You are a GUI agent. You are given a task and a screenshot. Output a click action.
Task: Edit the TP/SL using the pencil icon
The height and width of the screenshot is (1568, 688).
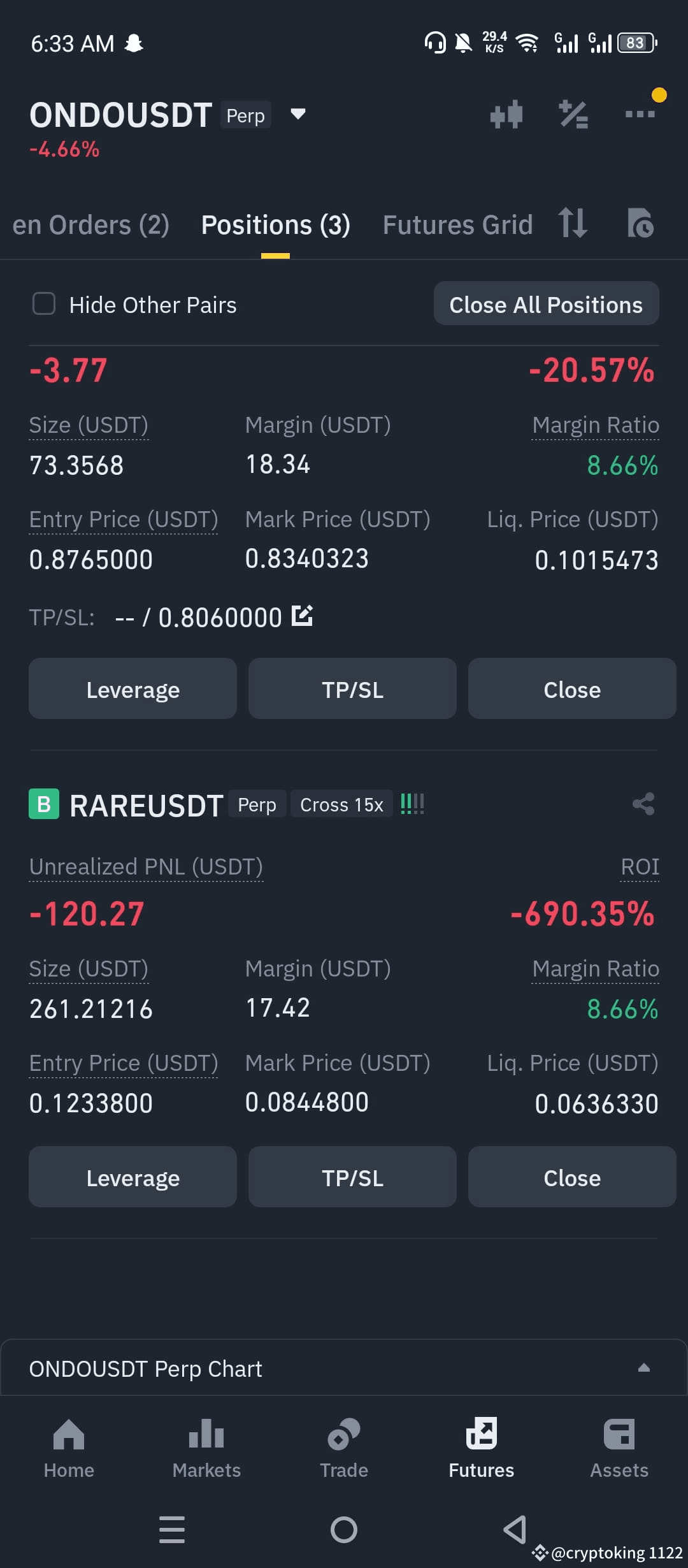coord(303,616)
